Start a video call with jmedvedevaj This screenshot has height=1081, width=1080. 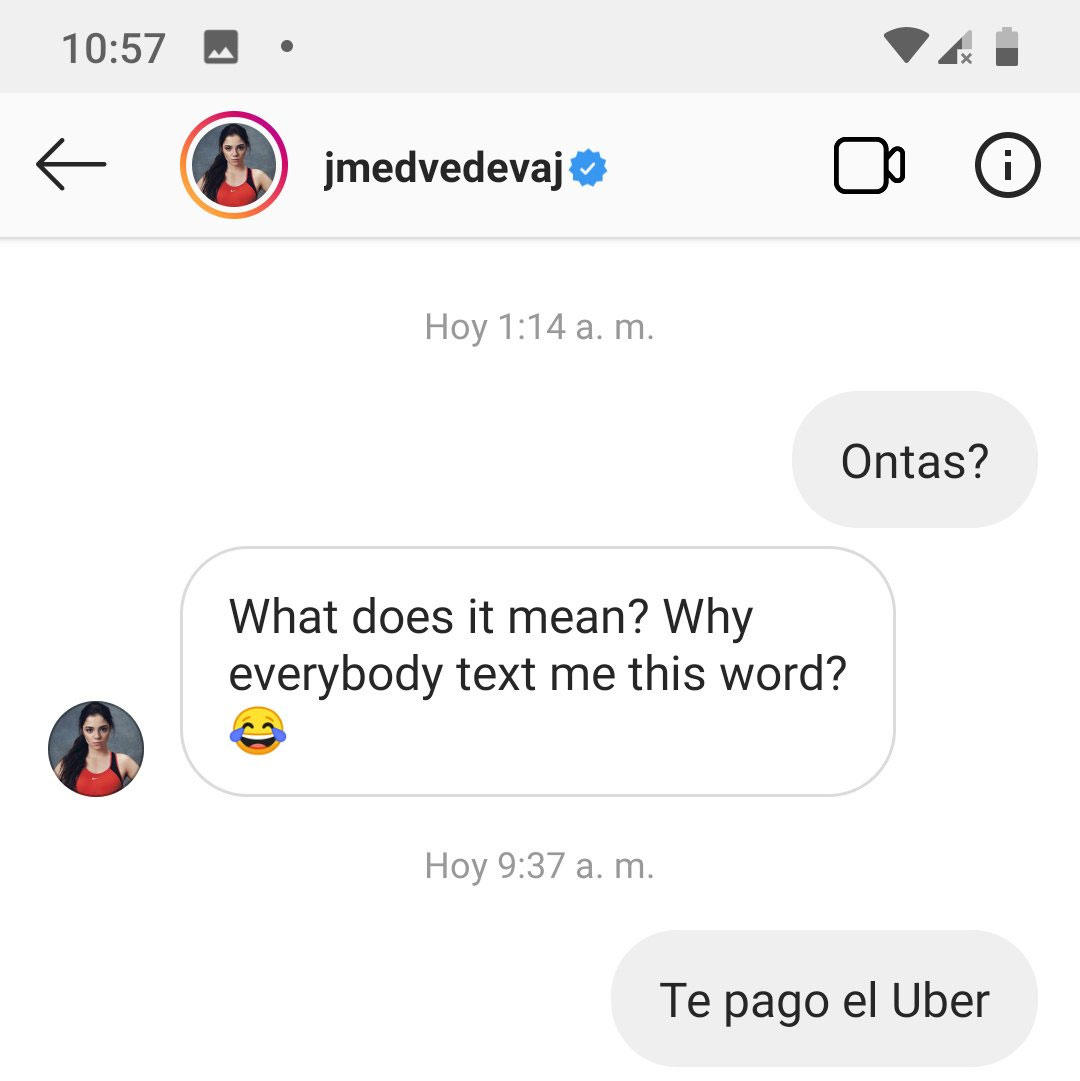coord(868,166)
